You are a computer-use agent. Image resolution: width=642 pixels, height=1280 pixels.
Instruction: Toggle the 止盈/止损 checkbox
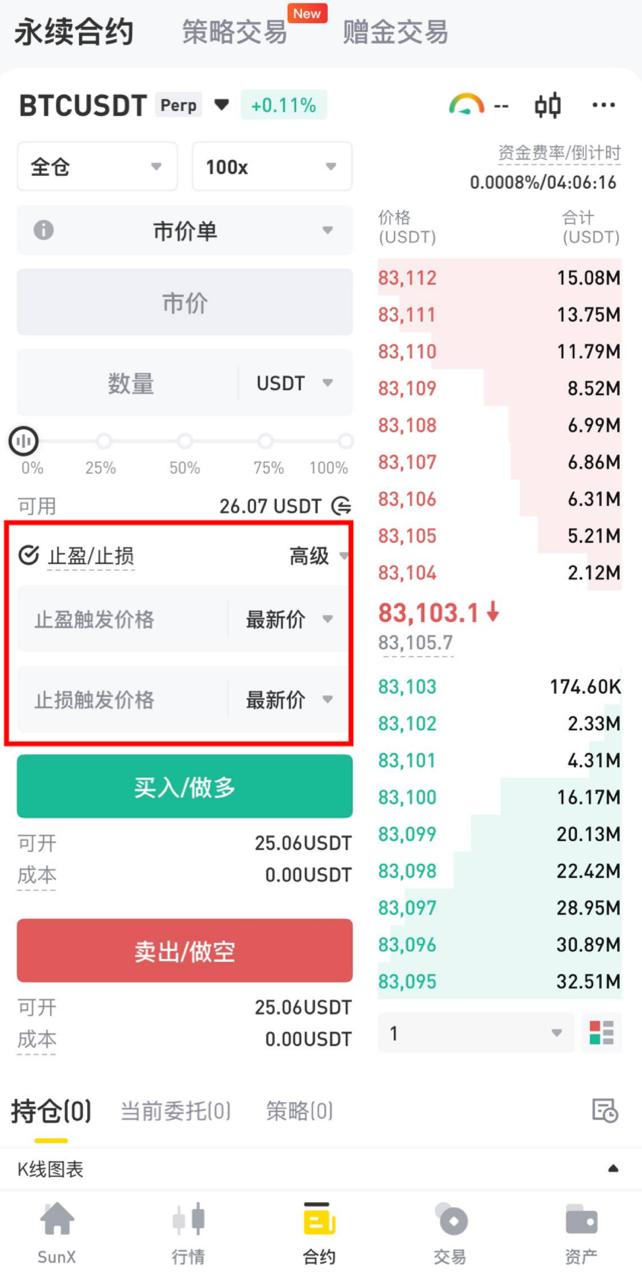(29, 556)
